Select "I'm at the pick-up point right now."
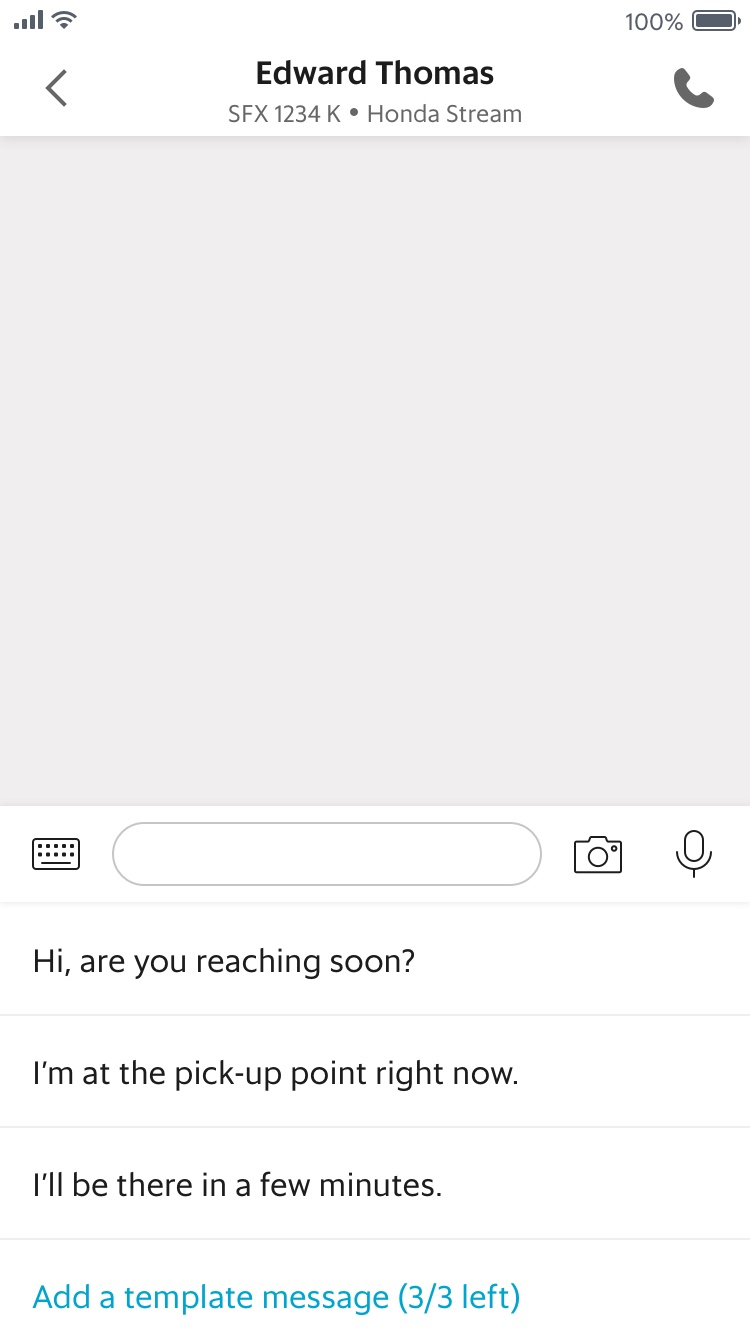Screen dimensions: 750x1334 [x=375, y=1072]
